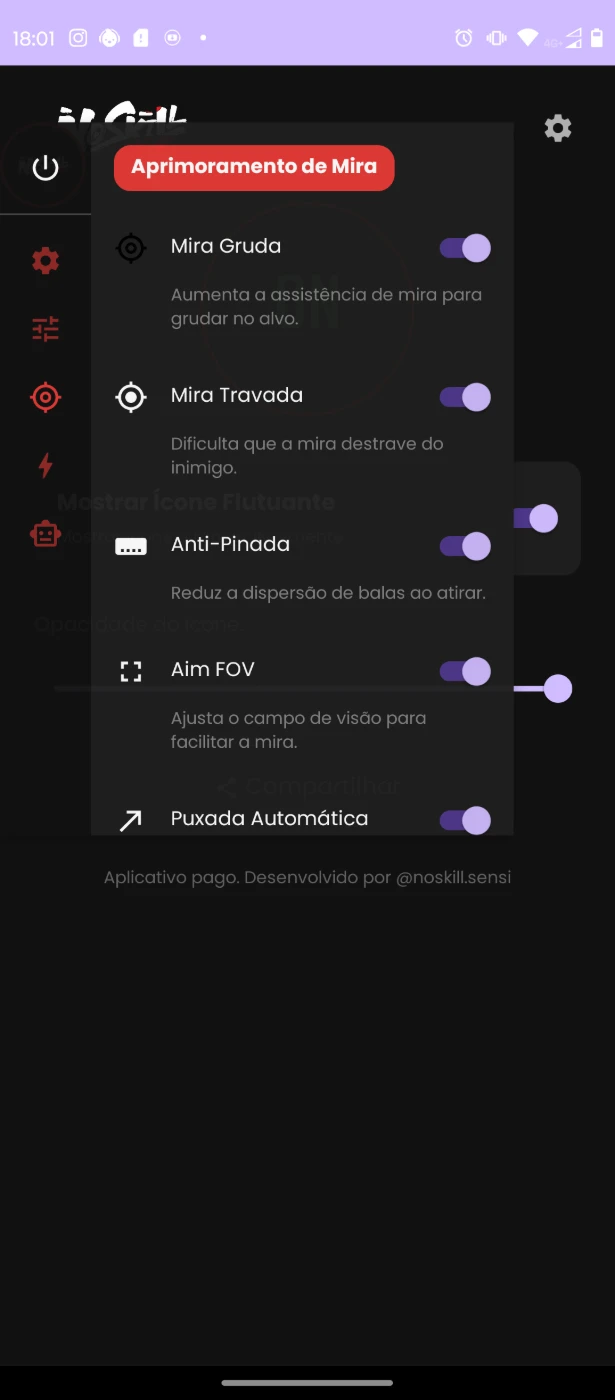Open the settings gear at top right

tap(557, 128)
